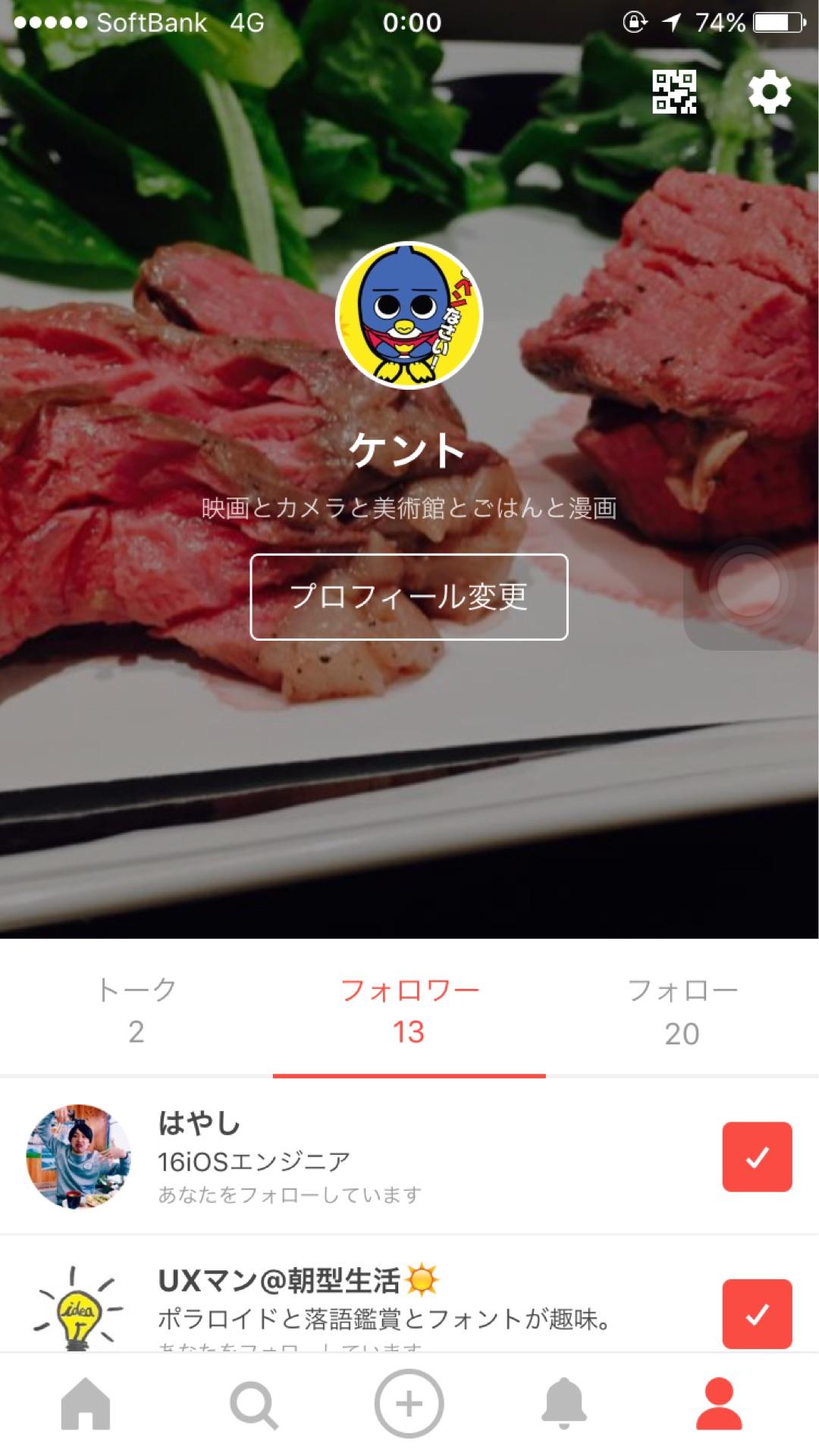The height and width of the screenshot is (1456, 819).
Task: Open the settings gear icon
Action: pos(770,93)
